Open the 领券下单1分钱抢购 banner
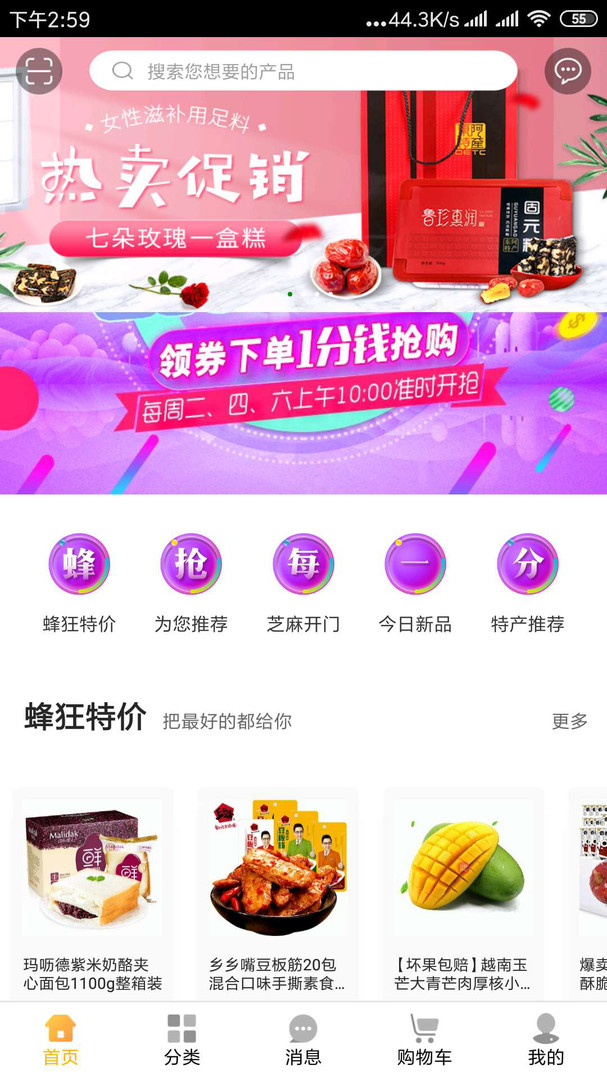Viewport: 607px width, 1080px height. 303,402
